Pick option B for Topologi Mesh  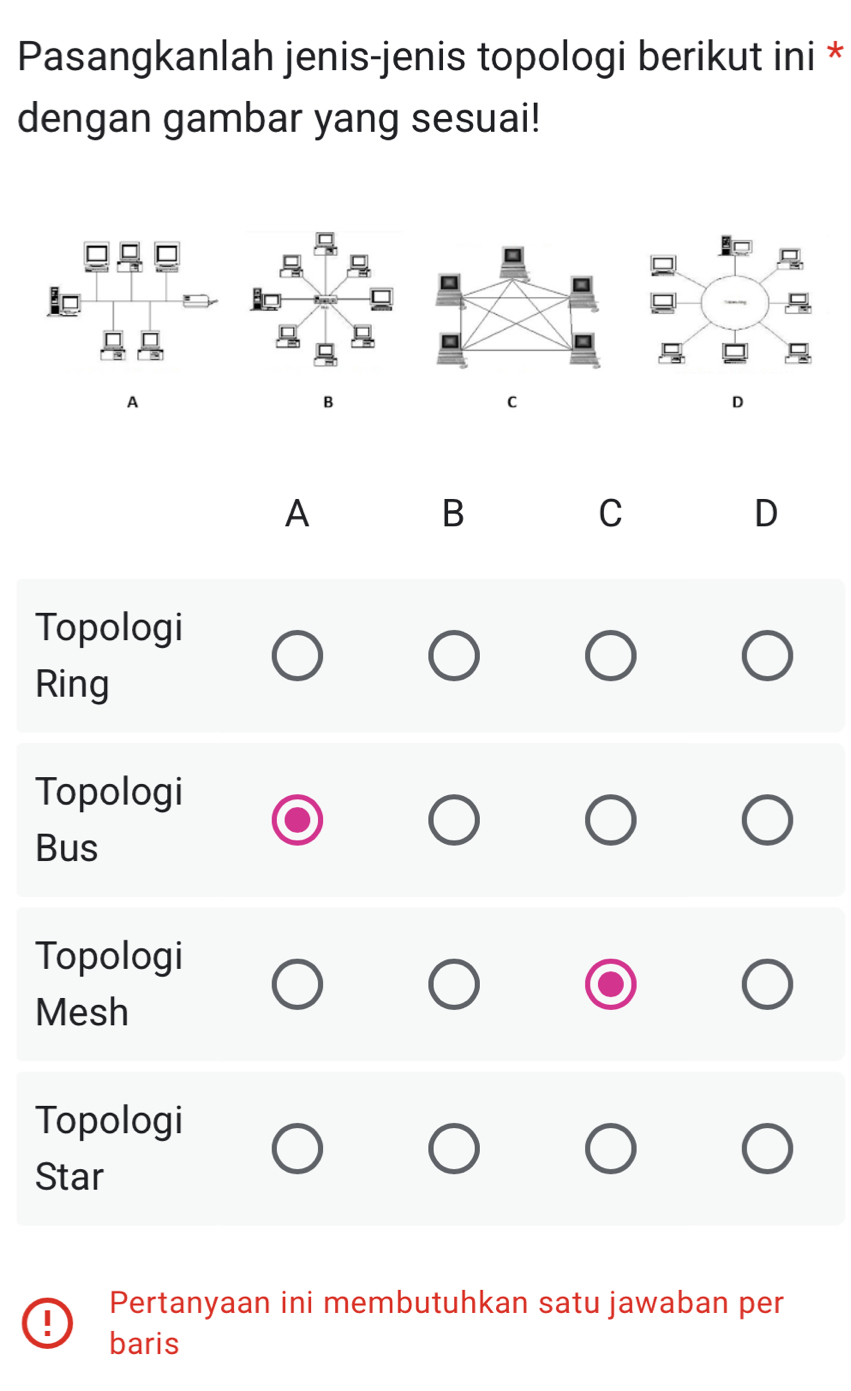[454, 985]
